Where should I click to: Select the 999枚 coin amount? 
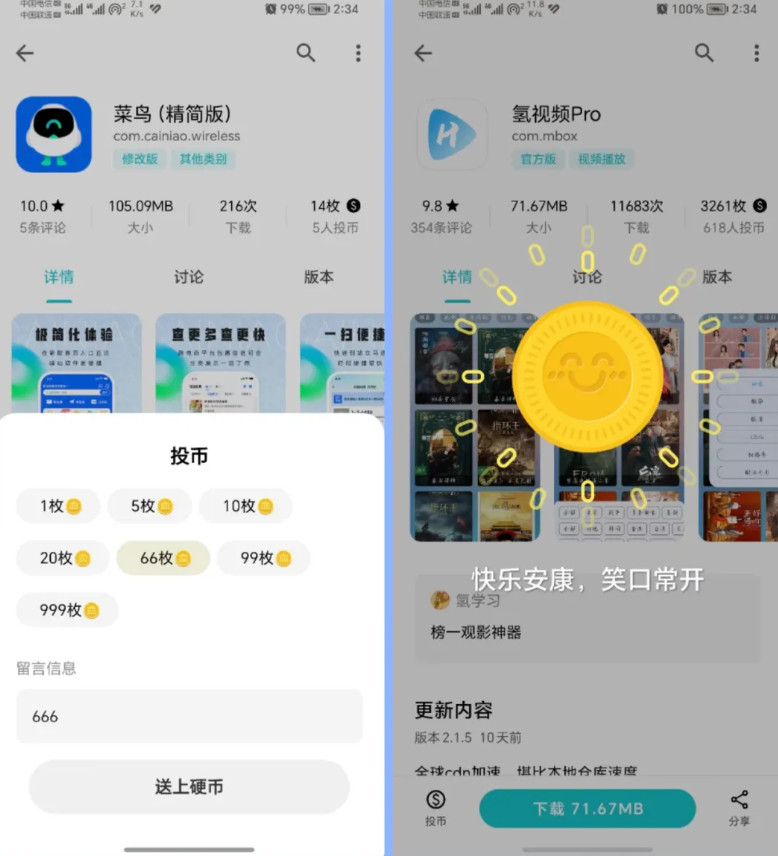67,610
